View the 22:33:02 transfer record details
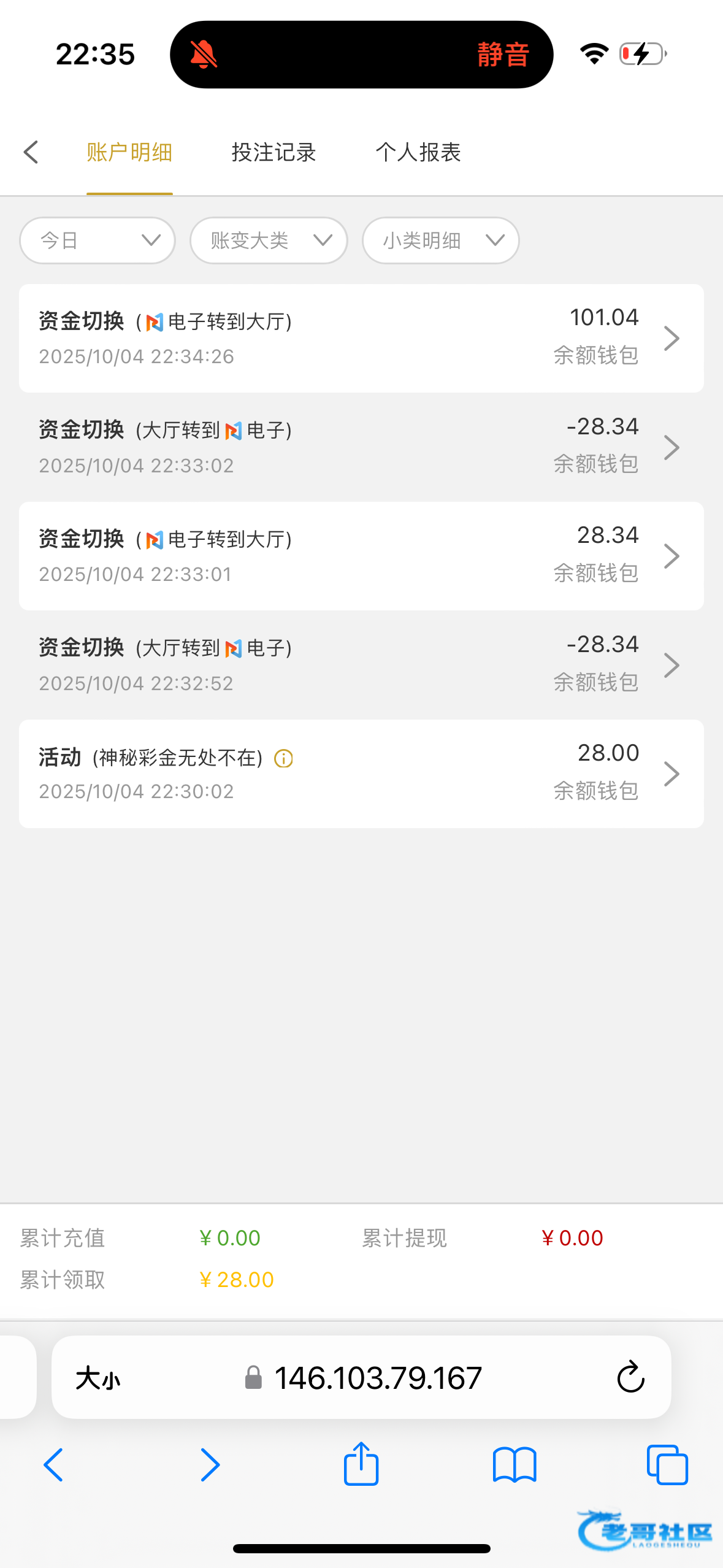Viewport: 723px width, 1568px height. click(x=361, y=447)
